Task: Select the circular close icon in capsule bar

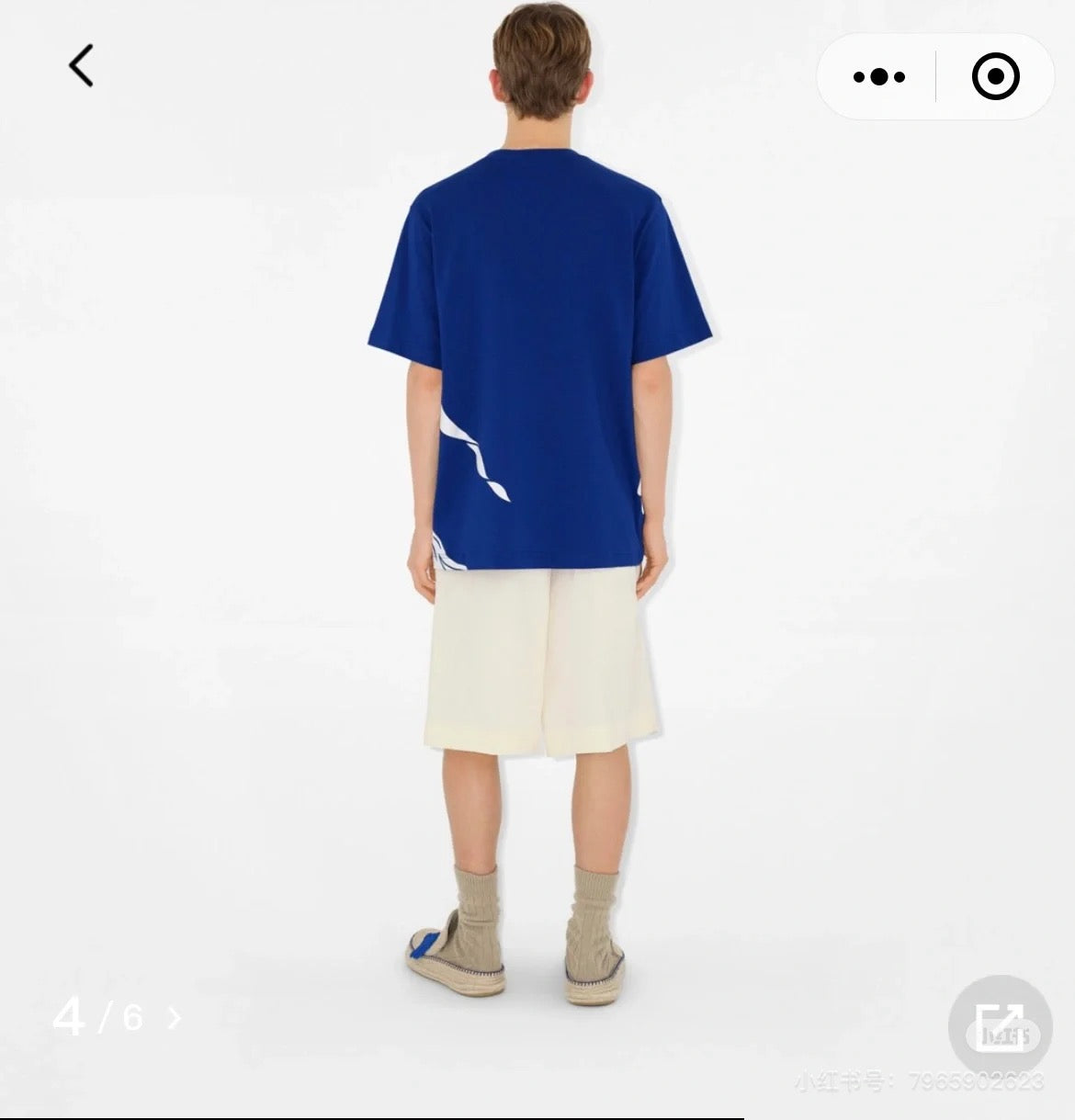Action: coord(995,76)
